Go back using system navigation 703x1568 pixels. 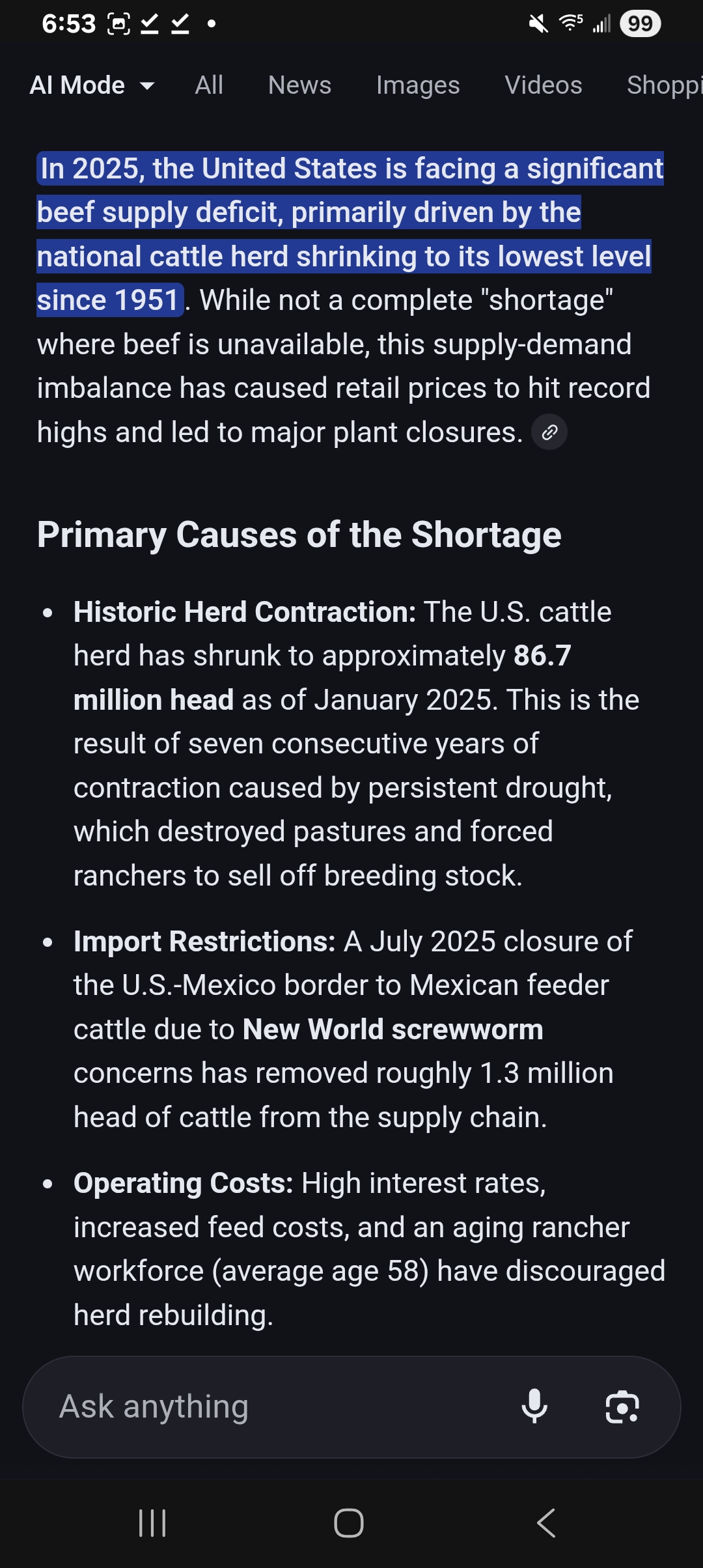pyautogui.click(x=545, y=1523)
